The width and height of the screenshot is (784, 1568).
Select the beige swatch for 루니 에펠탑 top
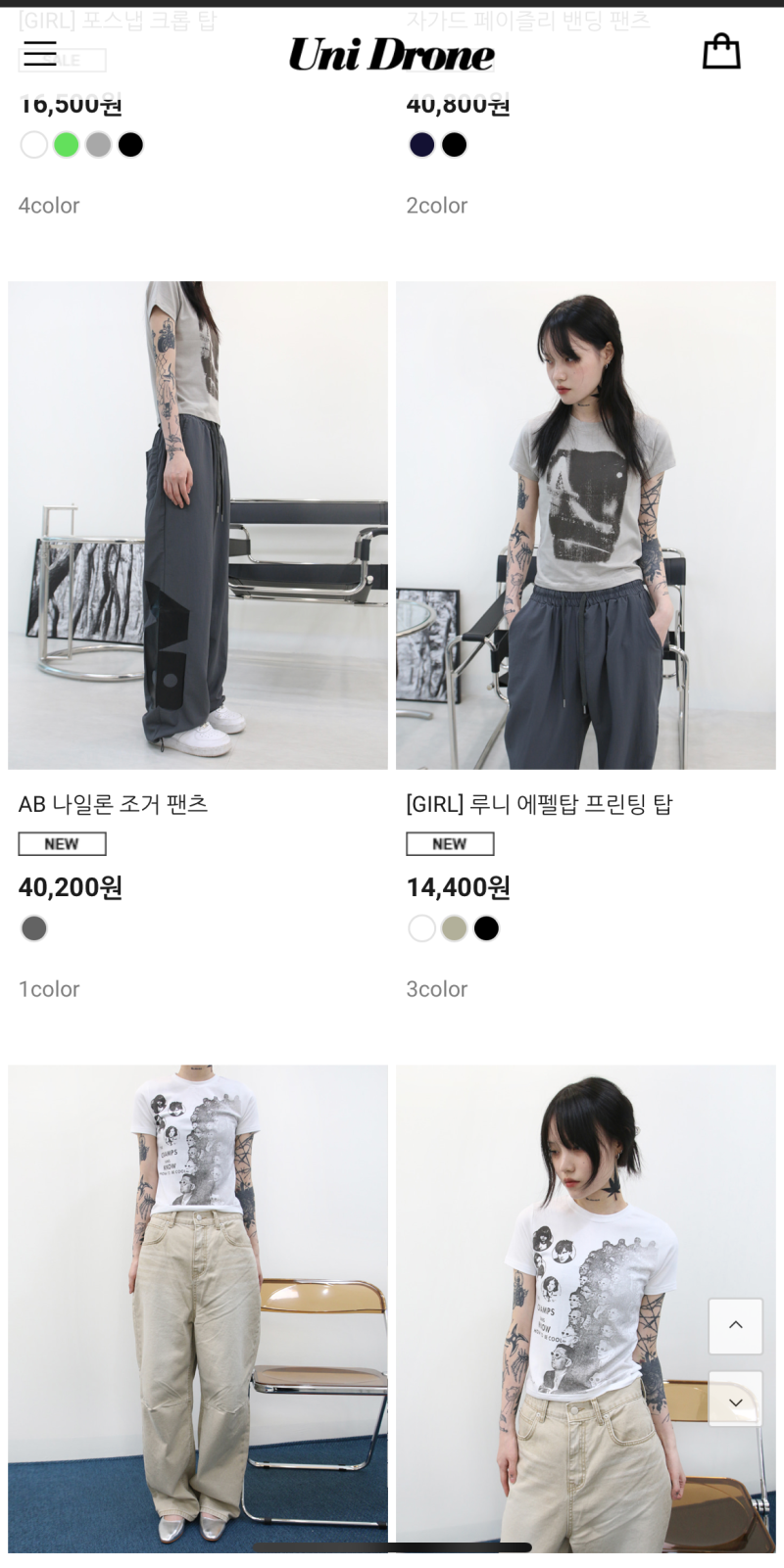point(454,928)
